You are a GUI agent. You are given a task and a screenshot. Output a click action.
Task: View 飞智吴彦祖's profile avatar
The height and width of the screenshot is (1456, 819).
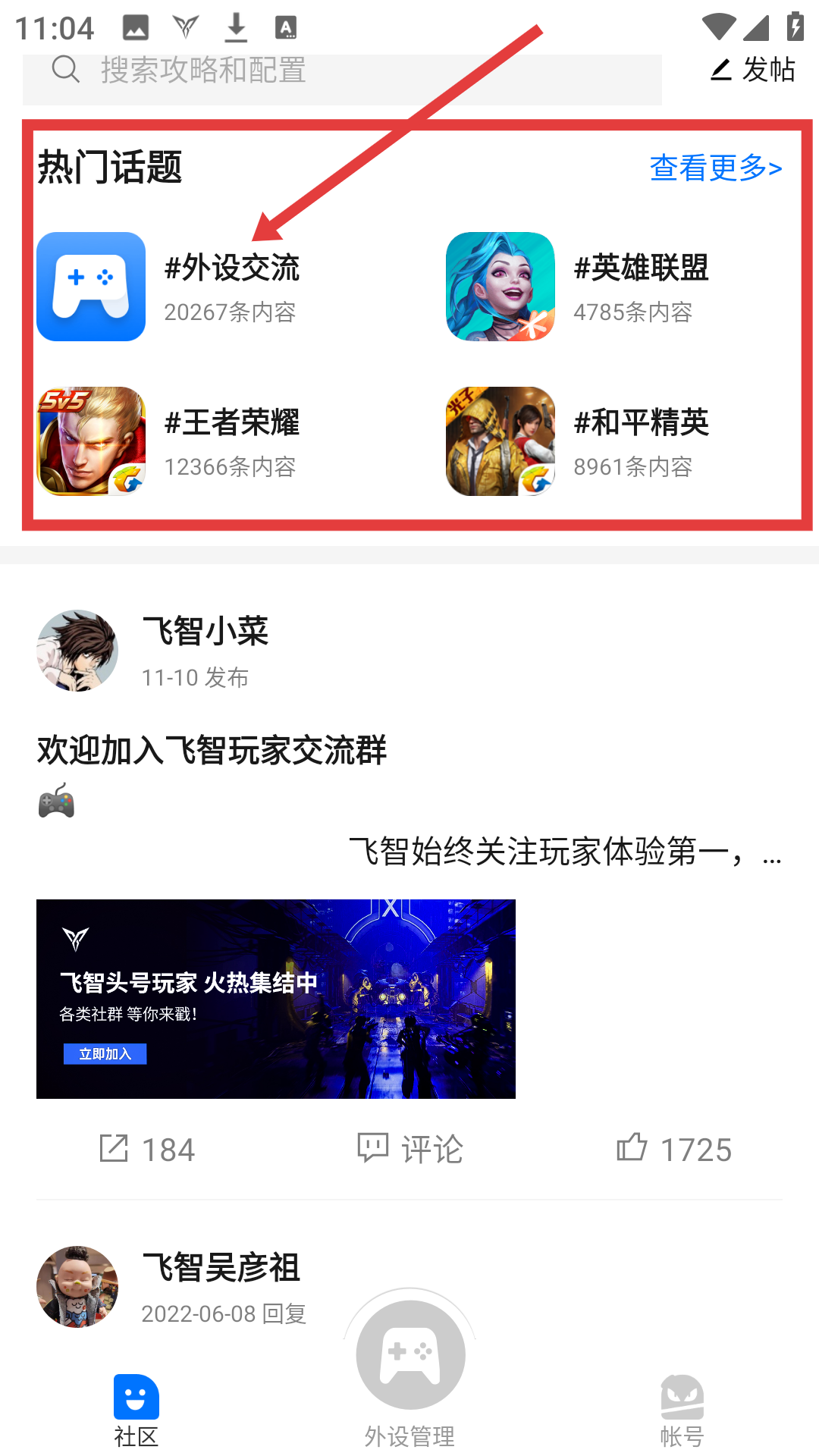click(x=77, y=1287)
